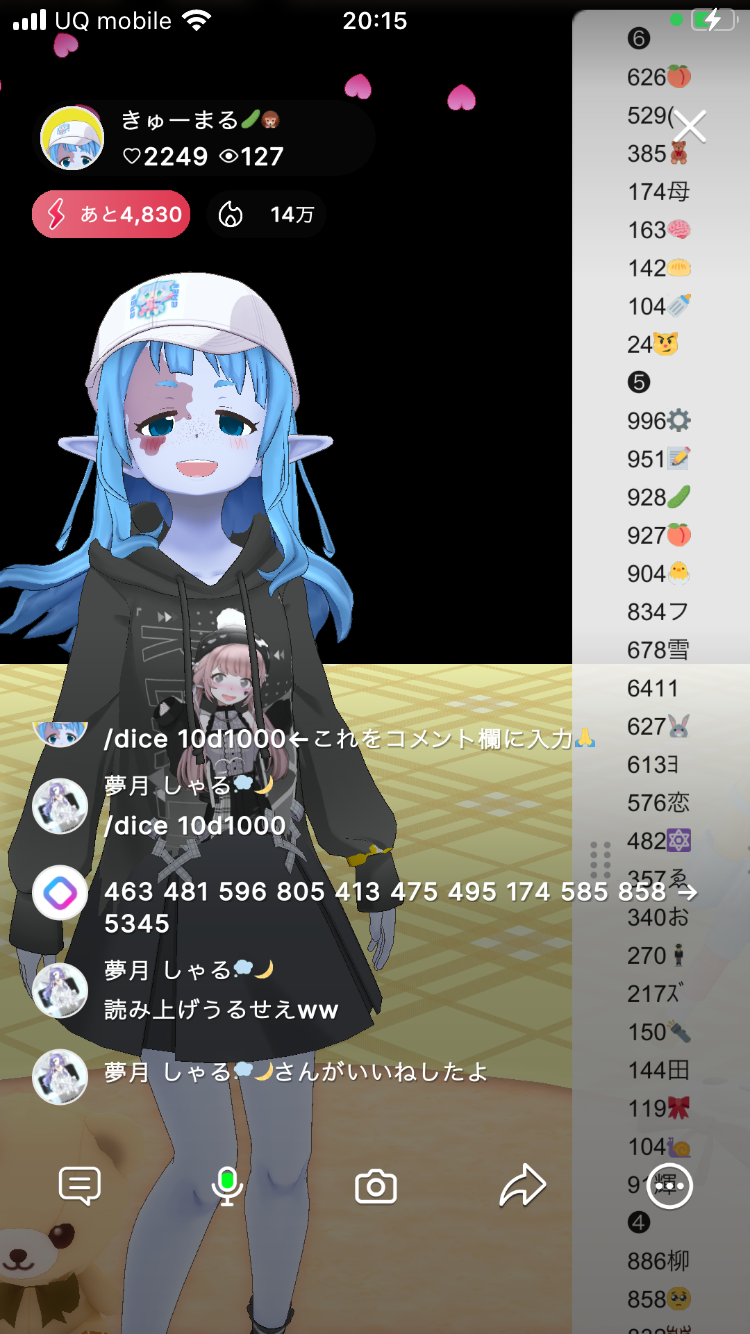This screenshot has width=750, height=1334.
Task: Close the live stream with the X
Action: click(690, 126)
